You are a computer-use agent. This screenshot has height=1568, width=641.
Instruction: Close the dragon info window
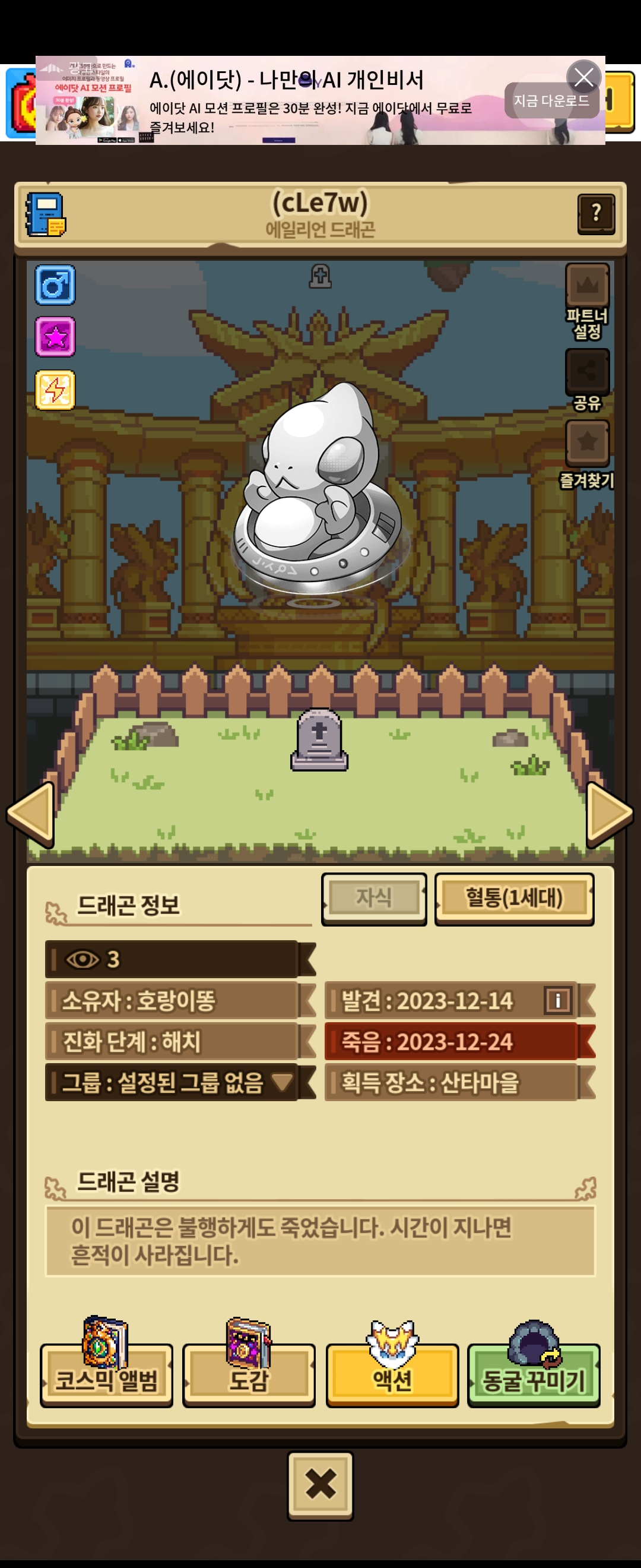click(320, 1484)
